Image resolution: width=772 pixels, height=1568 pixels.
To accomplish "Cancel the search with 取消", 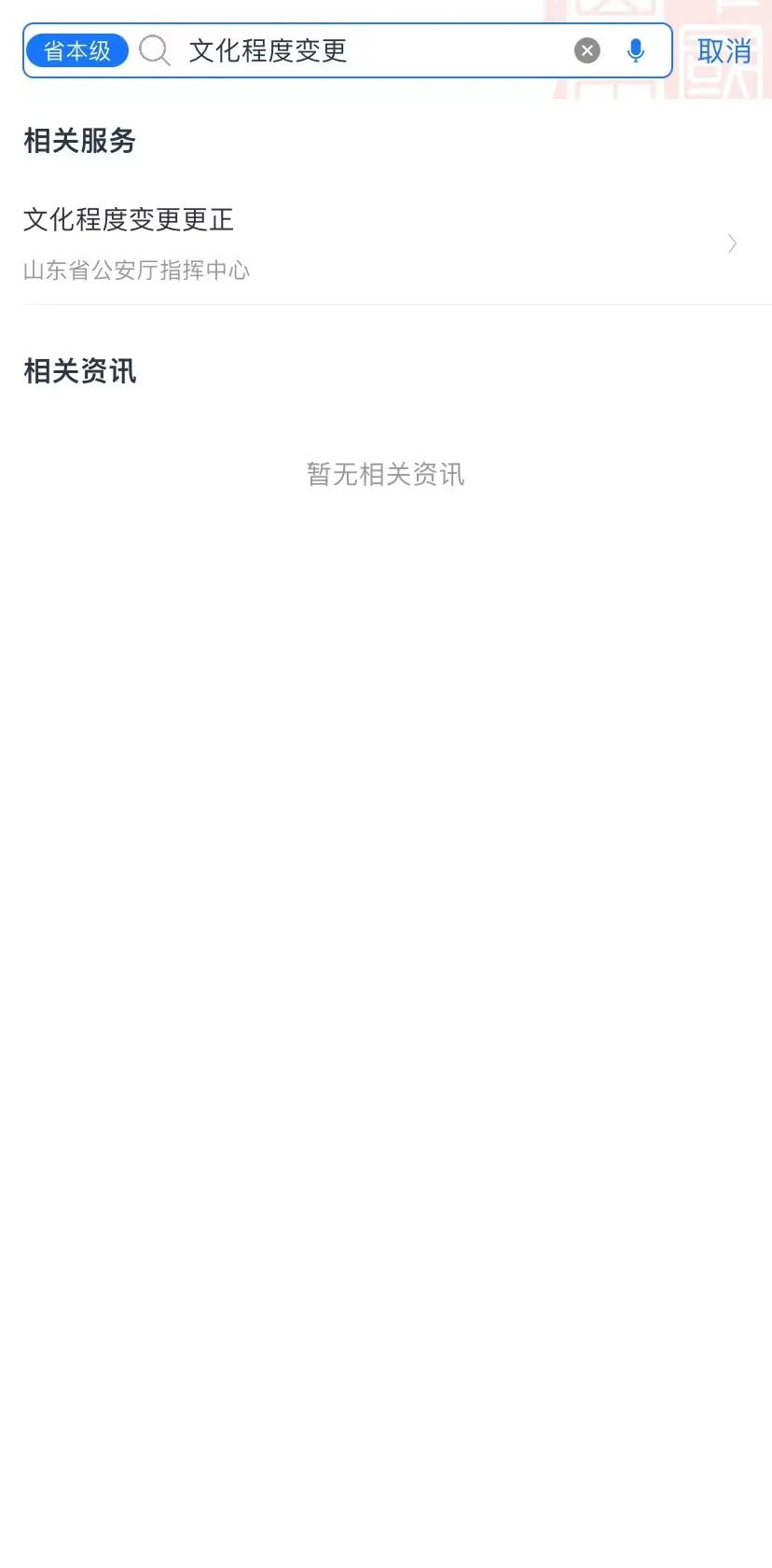I will point(724,51).
